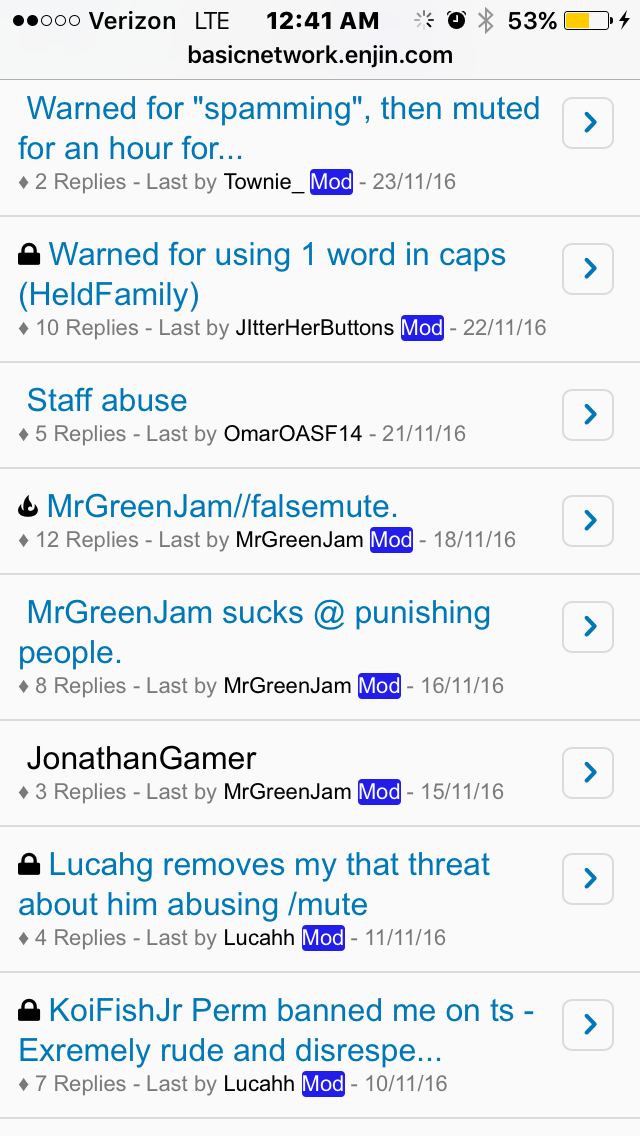Open the 'JonathanGamer' thread
Screen dimensions: 640x1136
pyautogui.click(x=141, y=758)
